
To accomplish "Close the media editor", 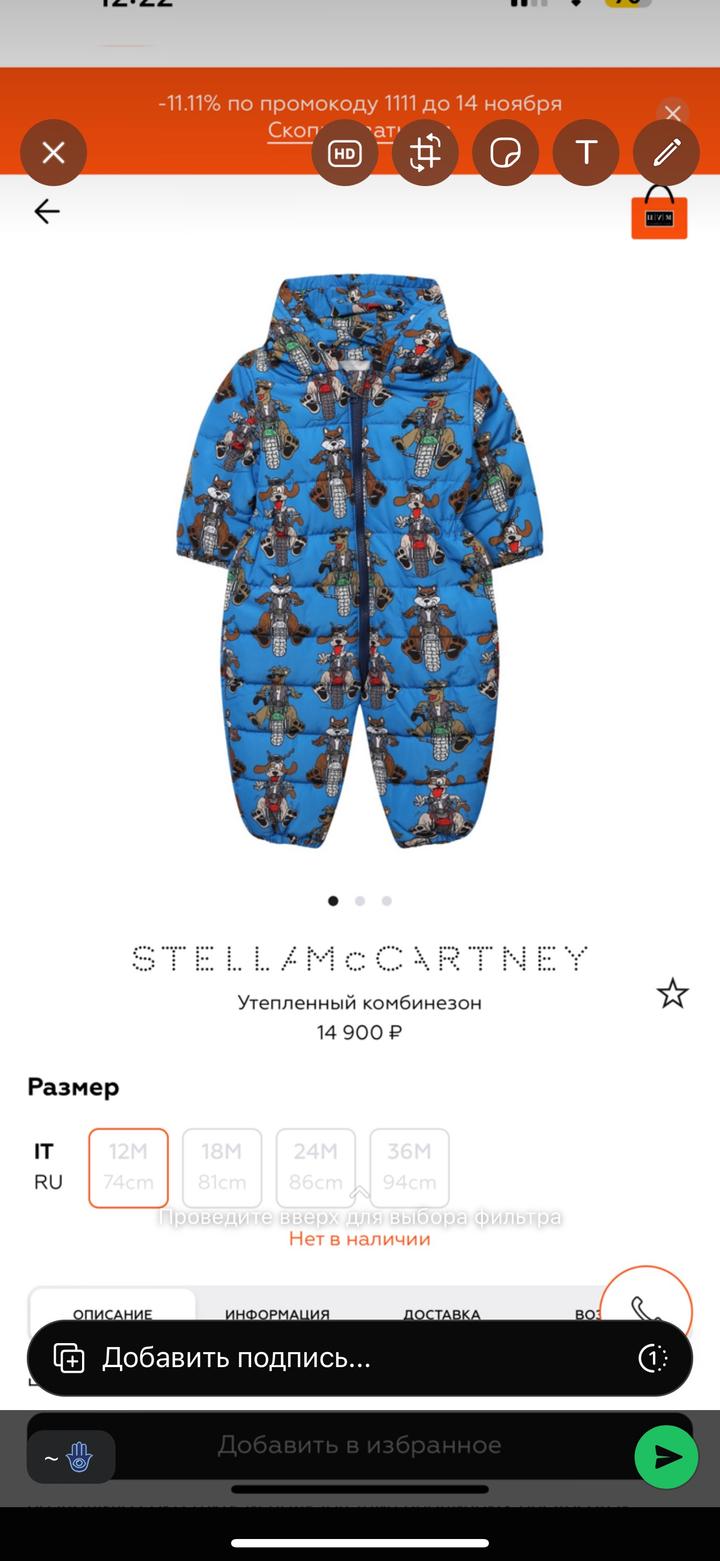I will coord(53,153).
